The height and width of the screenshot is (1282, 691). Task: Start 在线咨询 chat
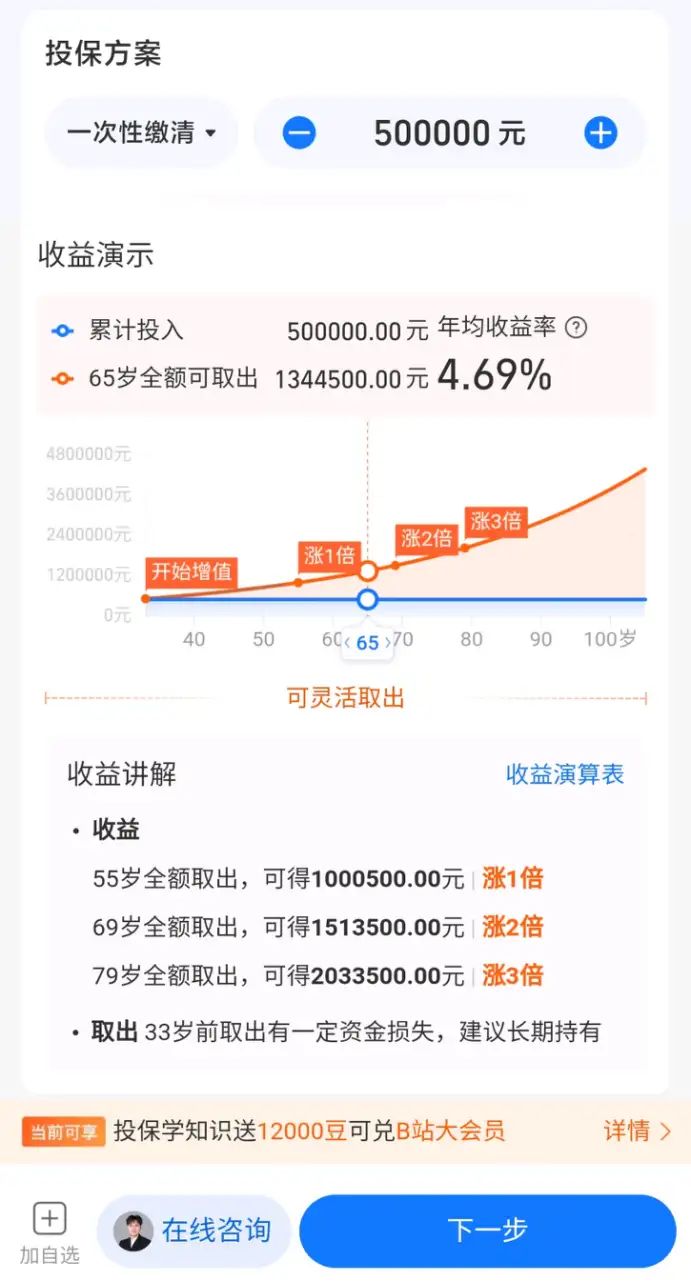194,1231
